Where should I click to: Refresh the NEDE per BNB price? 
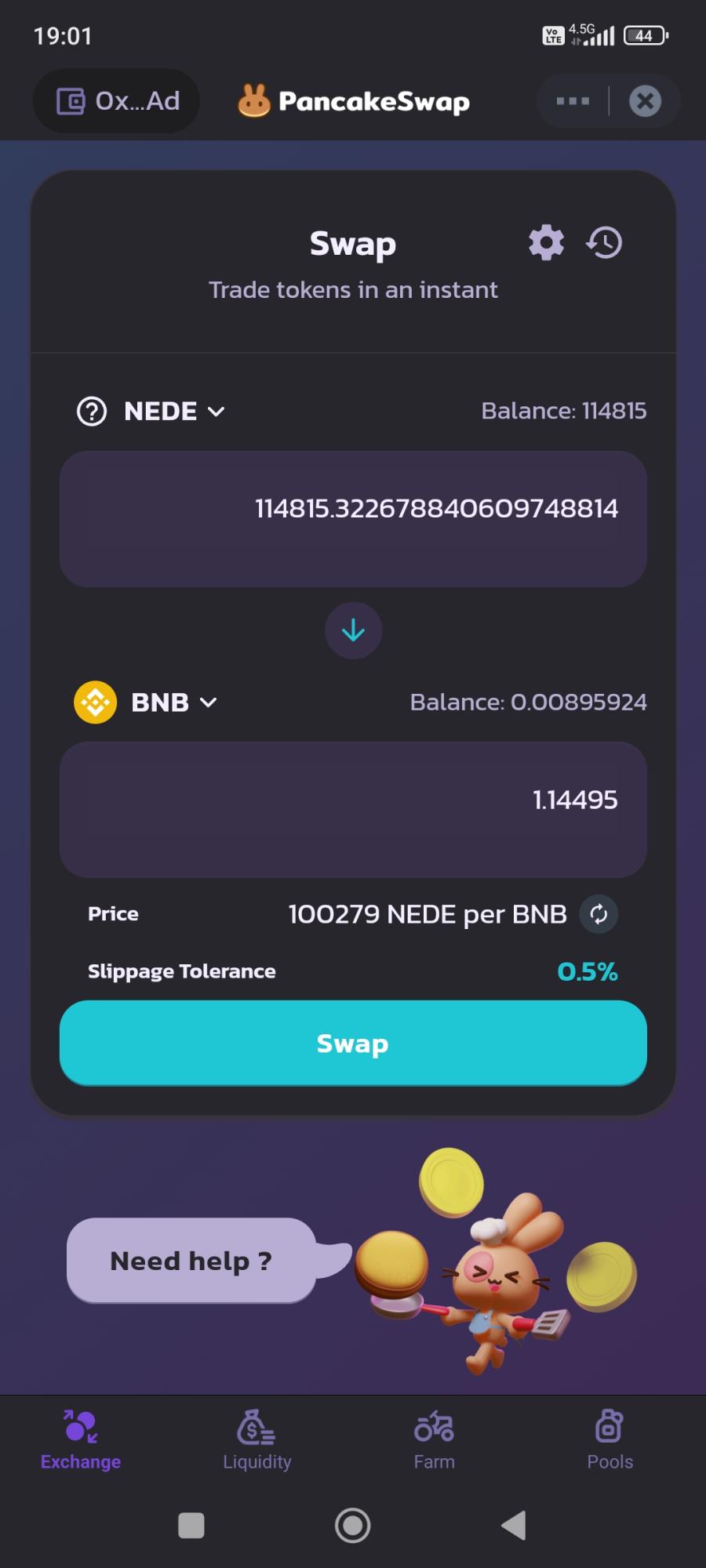[599, 914]
